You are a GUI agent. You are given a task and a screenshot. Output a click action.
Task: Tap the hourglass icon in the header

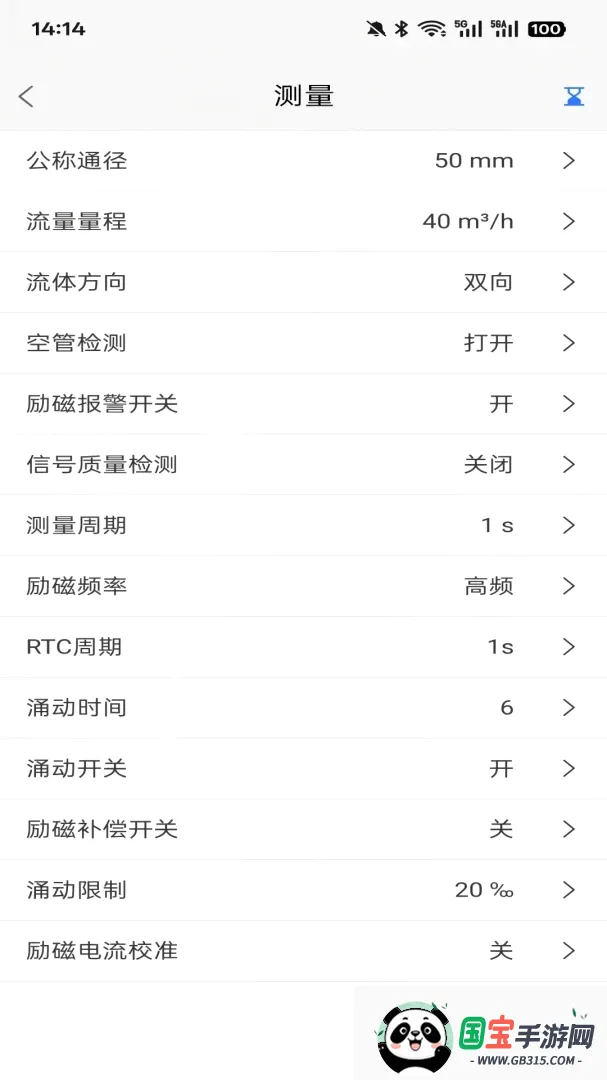click(x=574, y=96)
